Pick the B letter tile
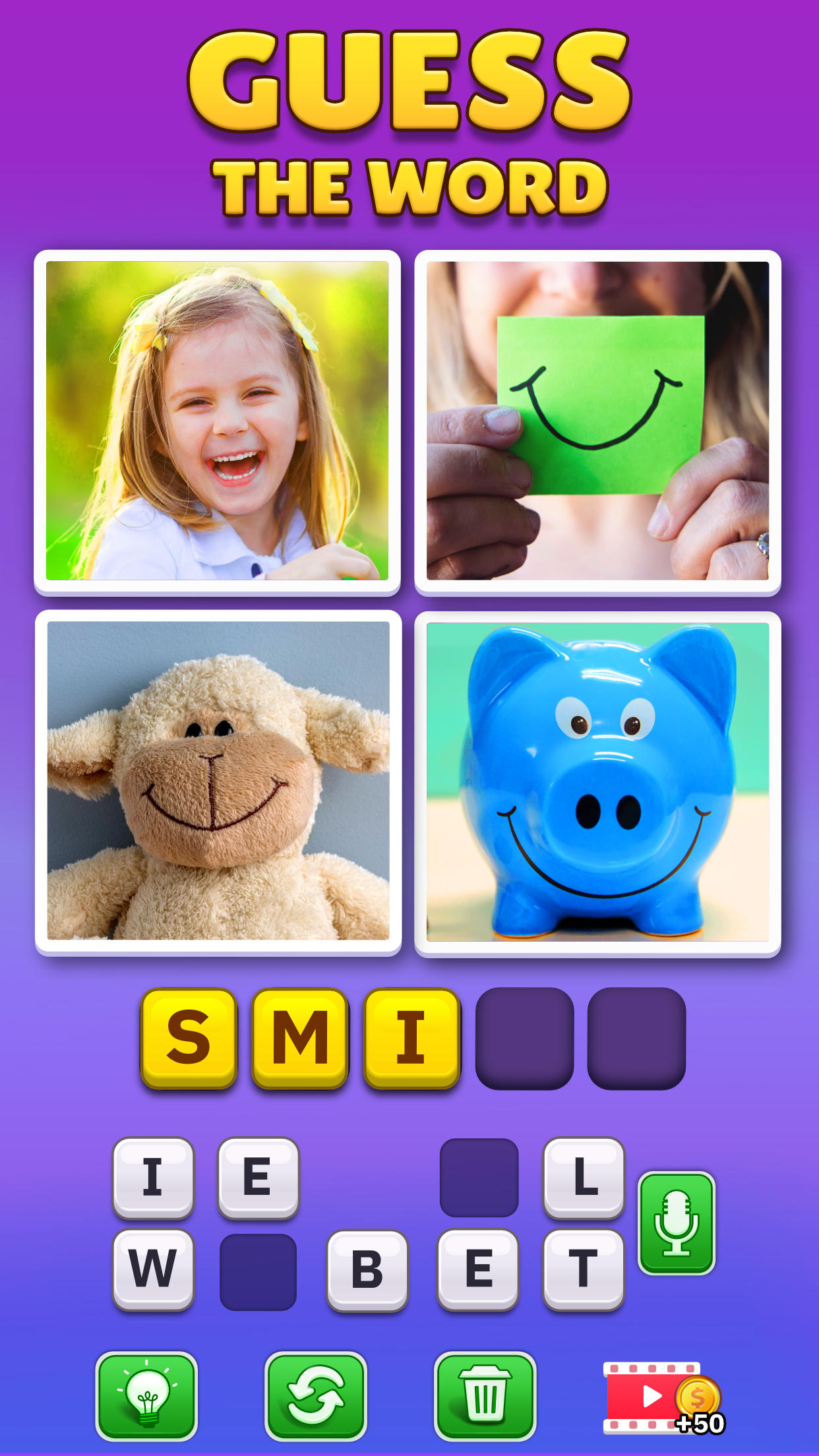819x1456 pixels. (367, 1269)
